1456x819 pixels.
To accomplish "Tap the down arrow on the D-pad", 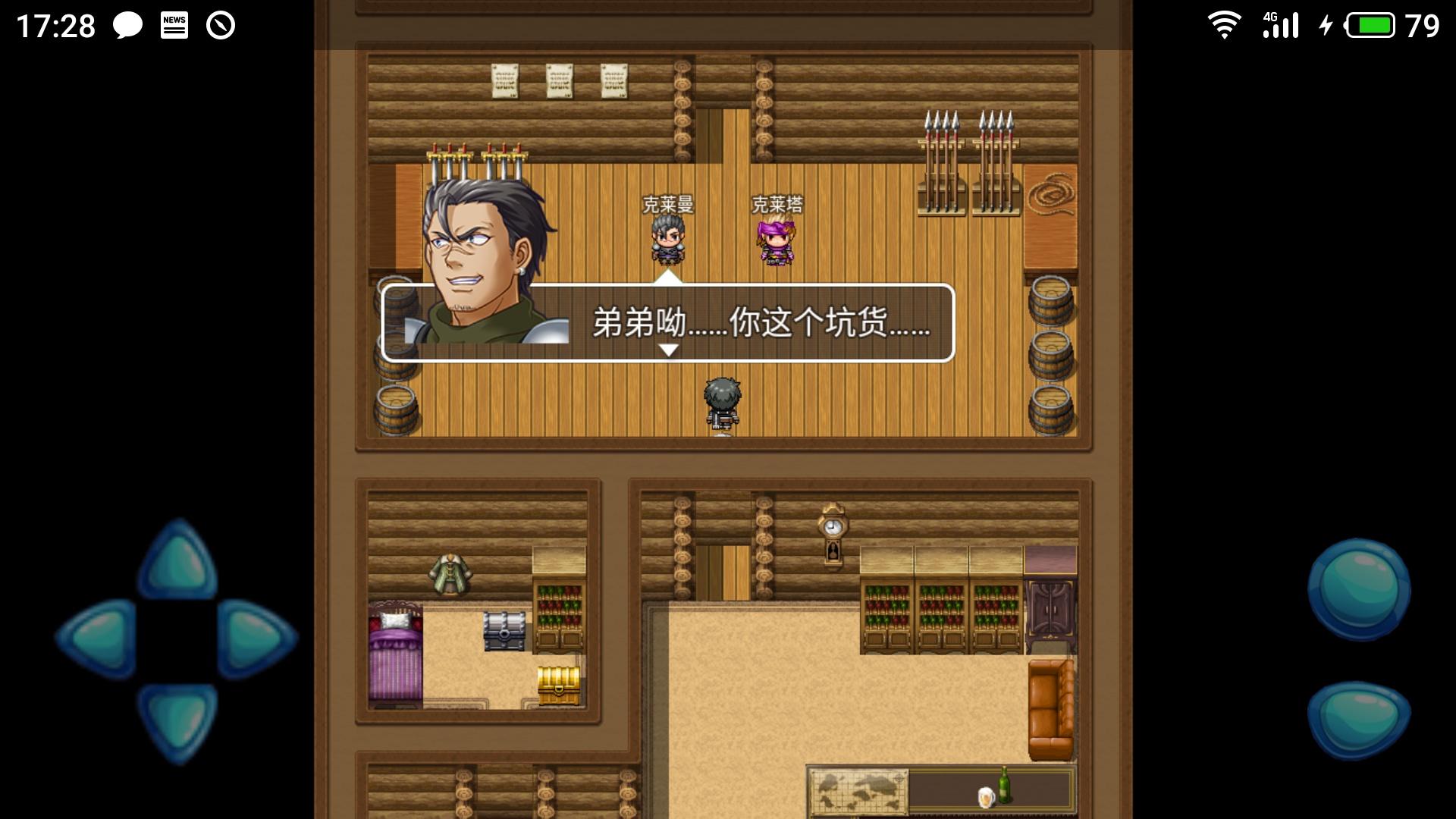I will [x=177, y=719].
